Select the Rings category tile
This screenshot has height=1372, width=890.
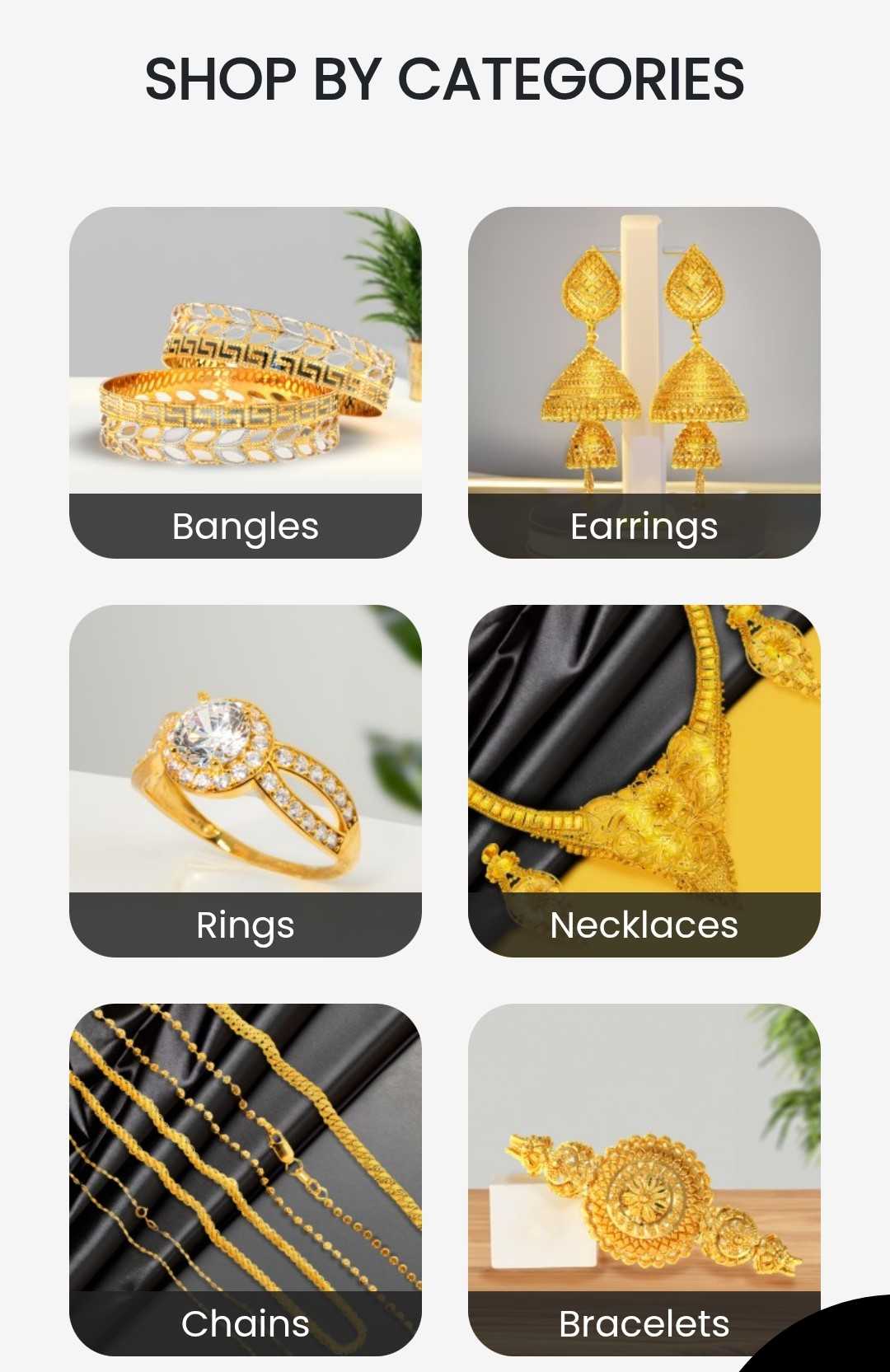(x=245, y=780)
